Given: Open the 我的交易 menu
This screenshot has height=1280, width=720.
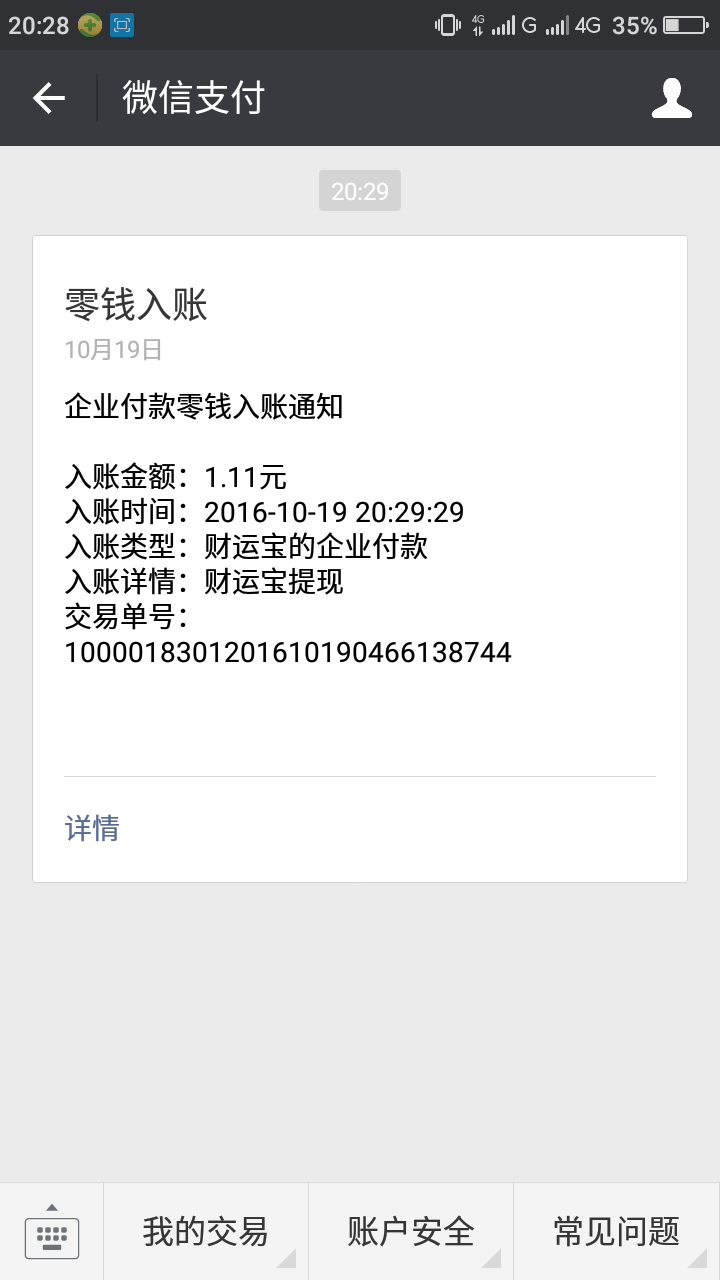Looking at the screenshot, I should click(205, 1232).
